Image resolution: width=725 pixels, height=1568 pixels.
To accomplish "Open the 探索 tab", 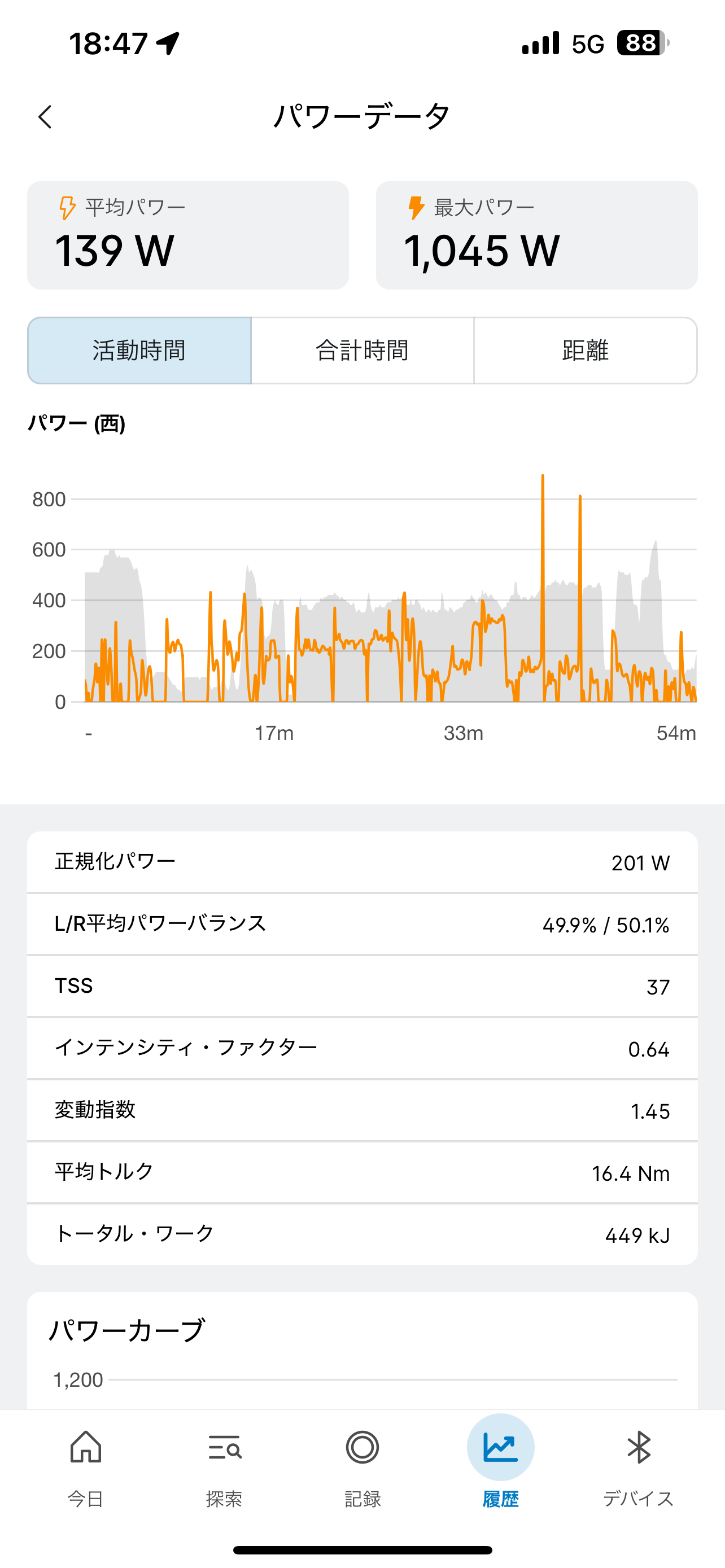I will (x=224, y=1468).
